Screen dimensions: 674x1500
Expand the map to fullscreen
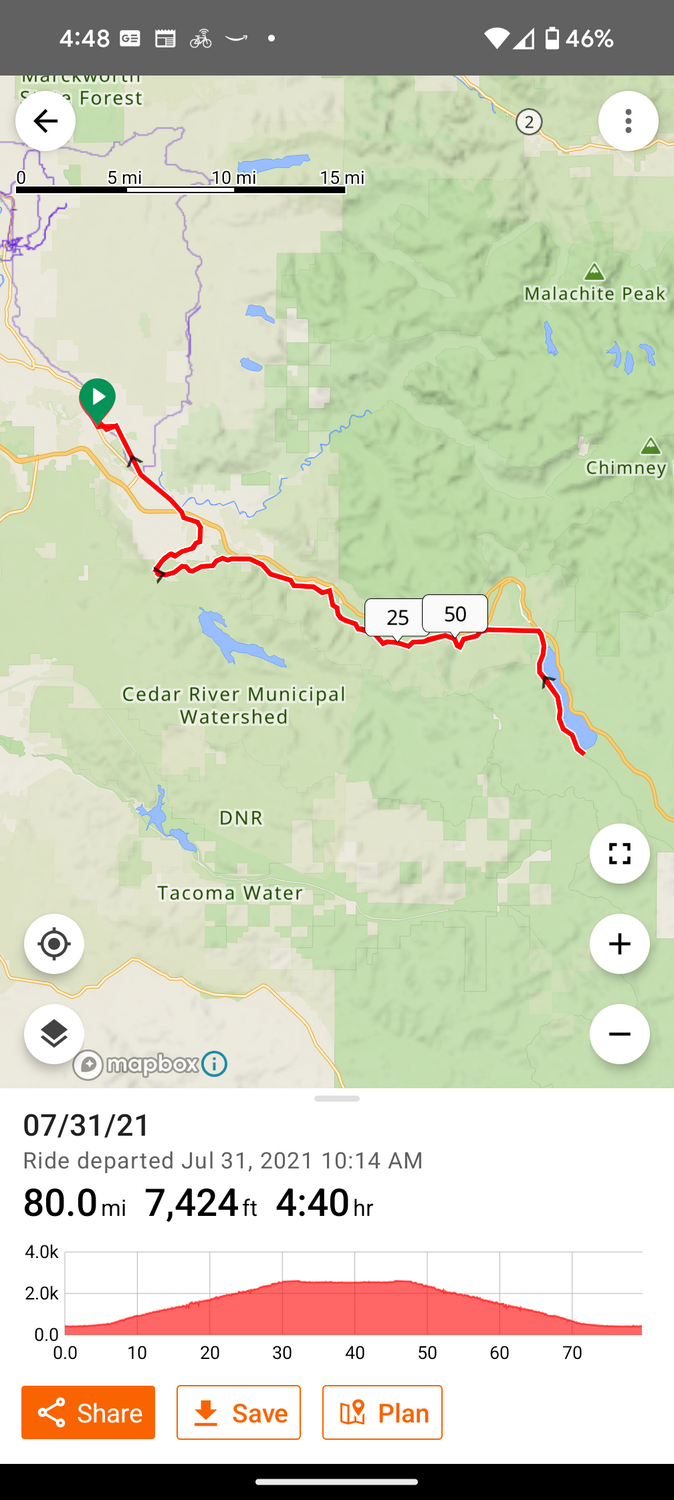pos(619,853)
